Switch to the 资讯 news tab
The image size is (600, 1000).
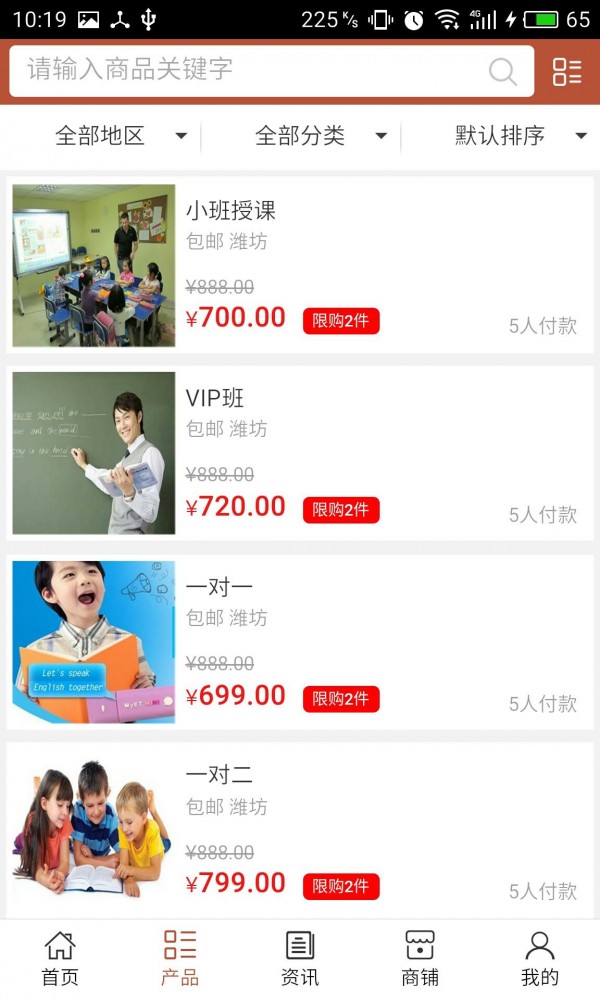point(300,958)
